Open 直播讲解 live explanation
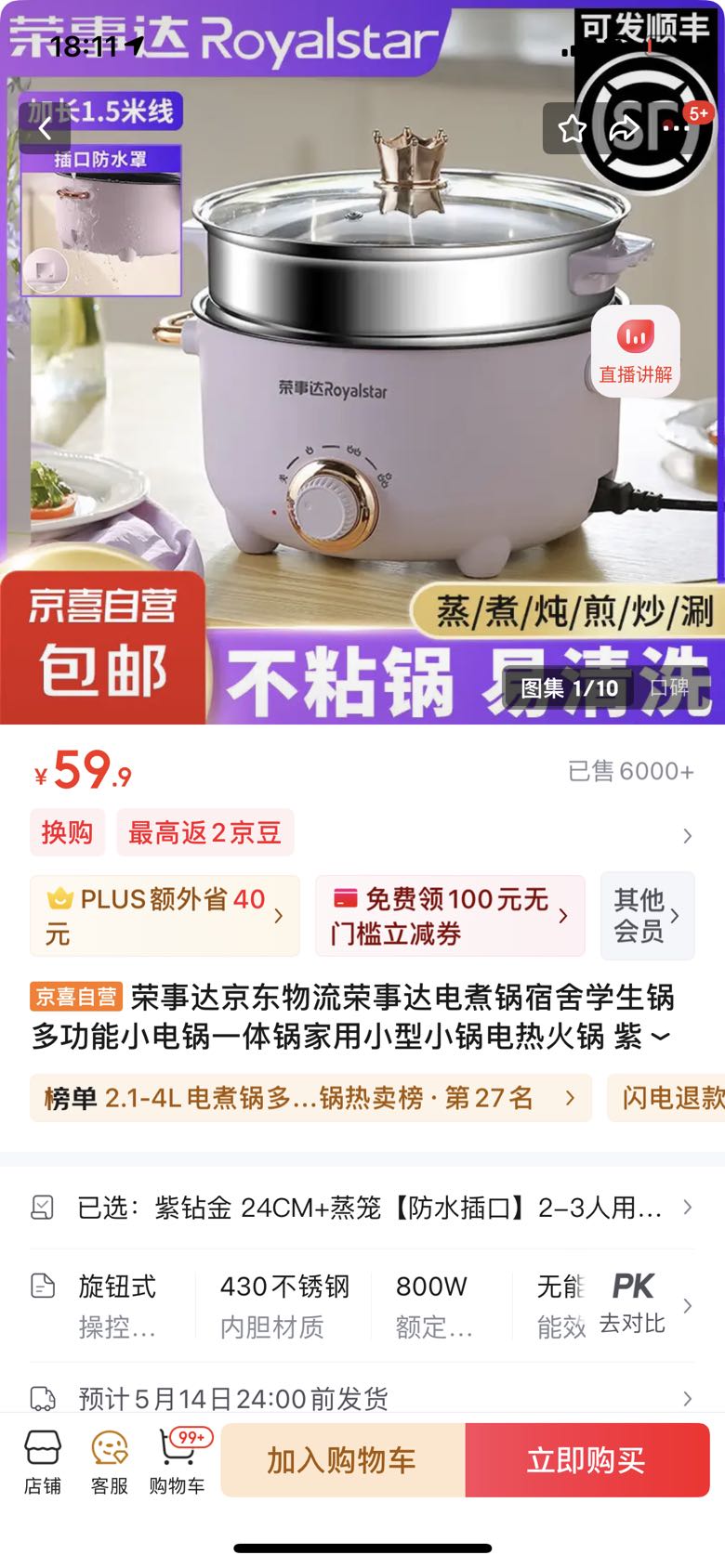Image resolution: width=725 pixels, height=1568 pixels. 636,353
